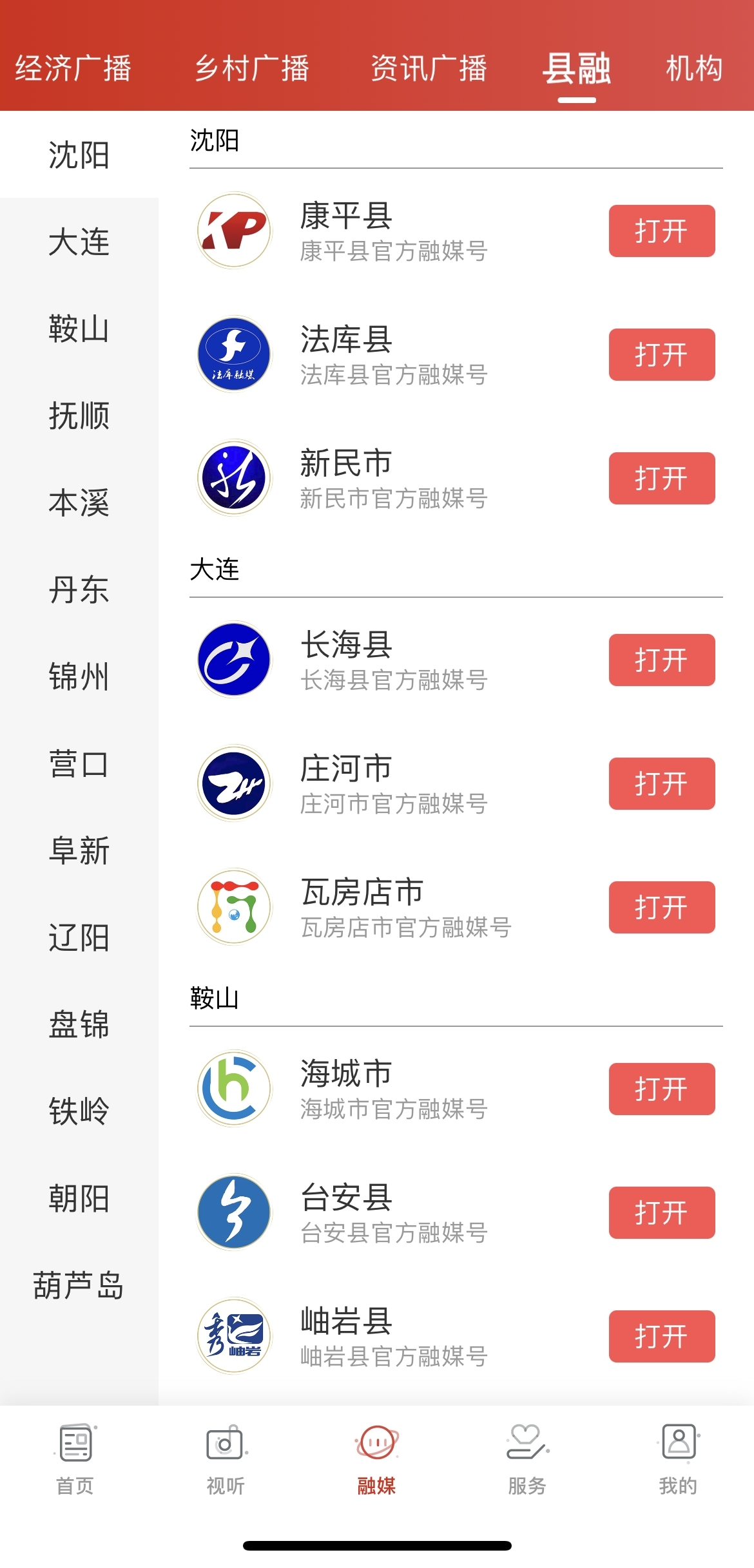Image resolution: width=754 pixels, height=1568 pixels.
Task: Switch to the 机构 tab
Action: point(694,68)
